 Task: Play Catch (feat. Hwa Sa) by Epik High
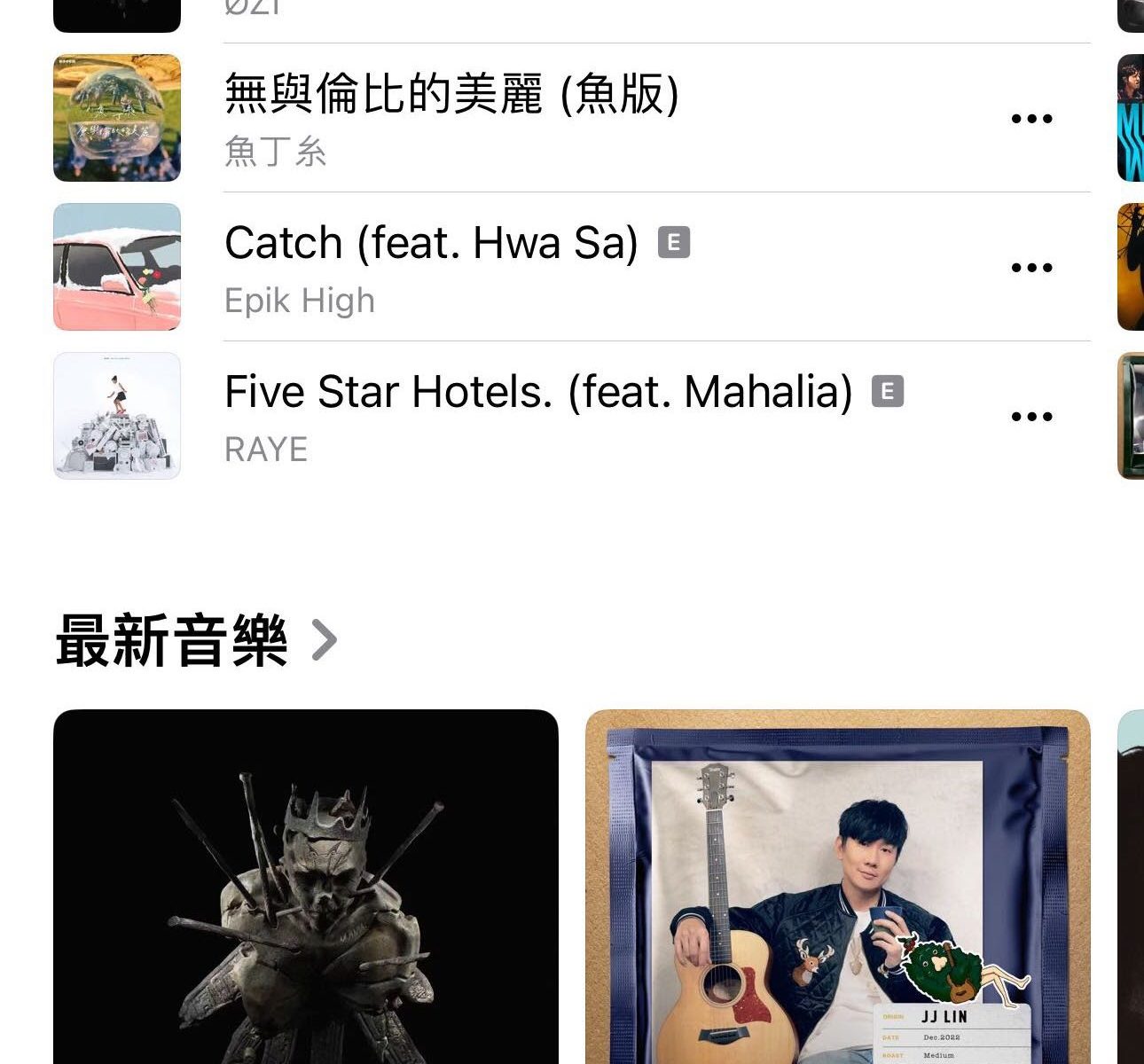431,266
